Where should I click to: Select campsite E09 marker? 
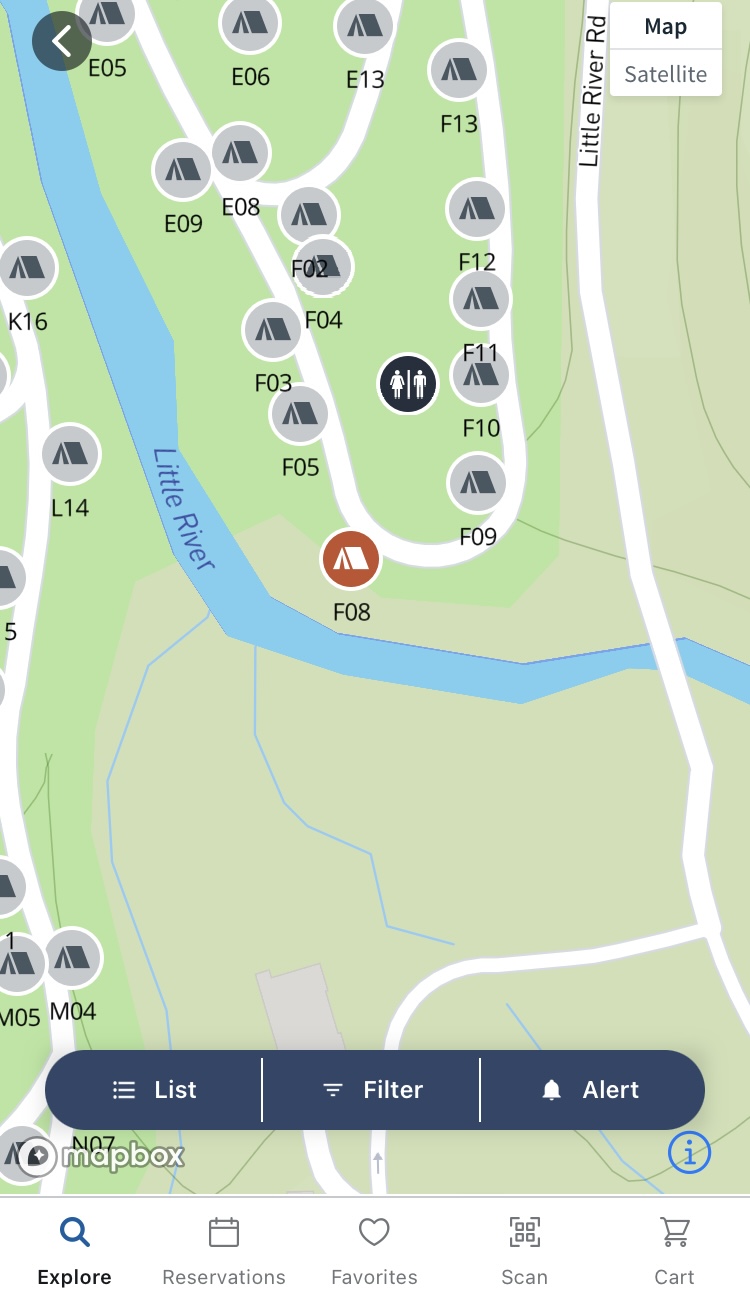182,170
